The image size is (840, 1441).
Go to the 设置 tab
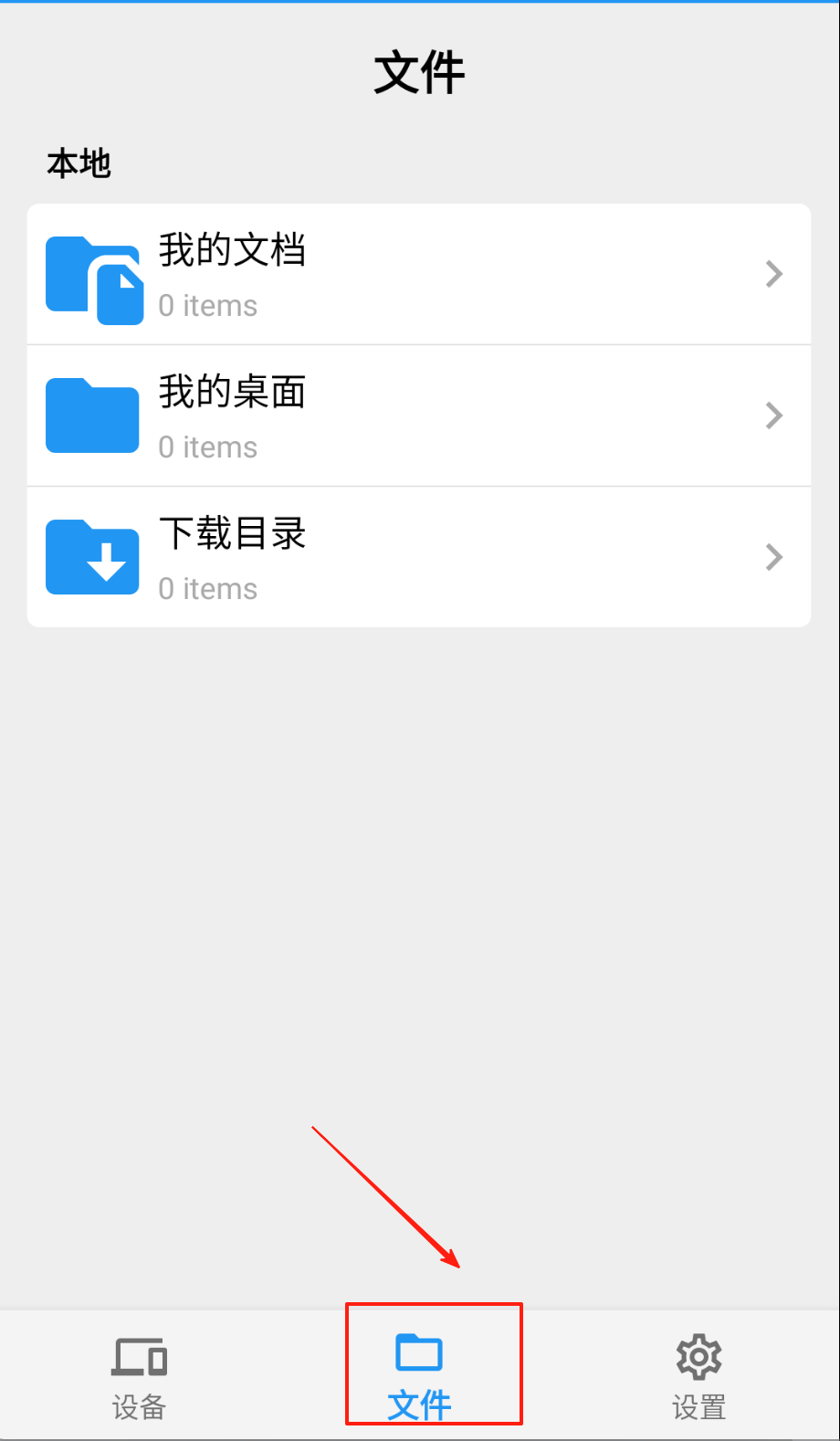[x=698, y=1376]
